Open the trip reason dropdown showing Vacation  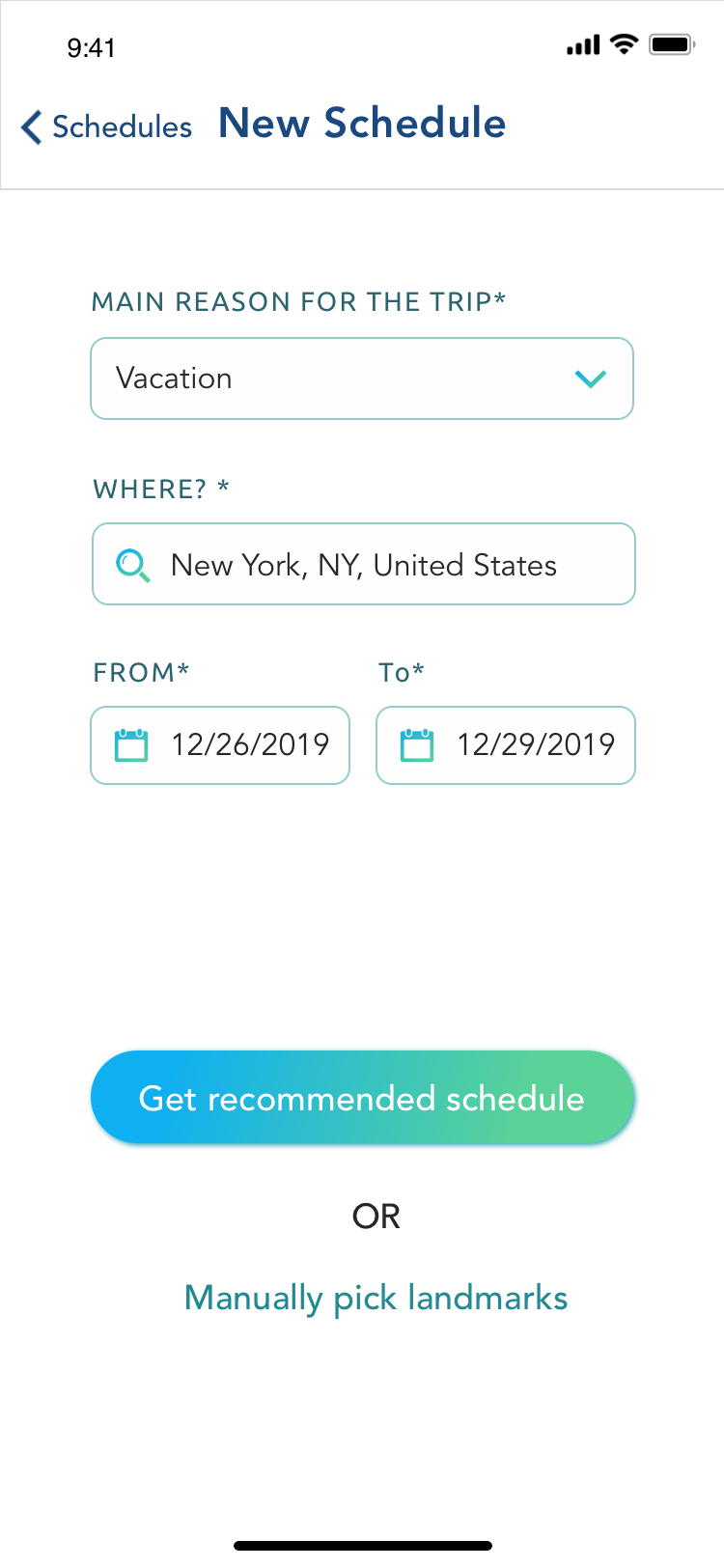(x=362, y=378)
